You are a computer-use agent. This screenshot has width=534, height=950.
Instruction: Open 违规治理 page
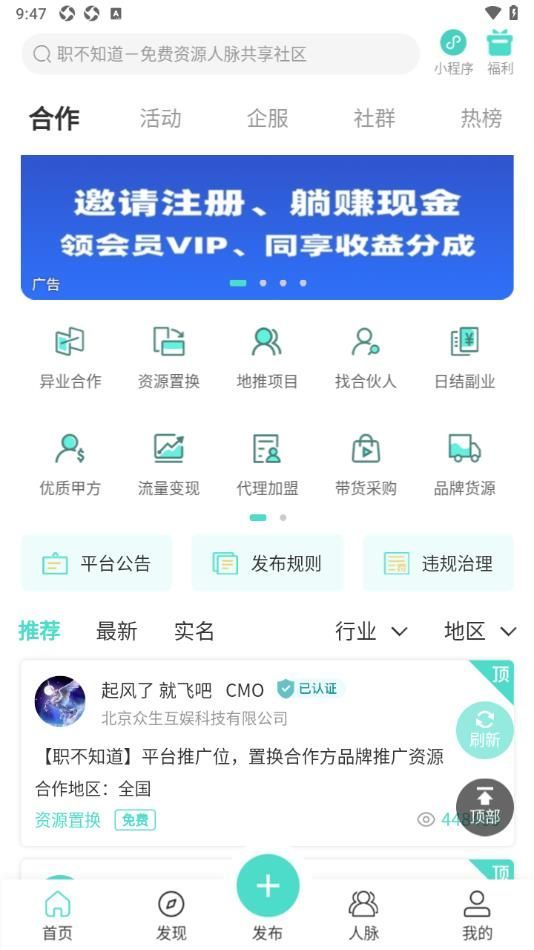pos(438,563)
